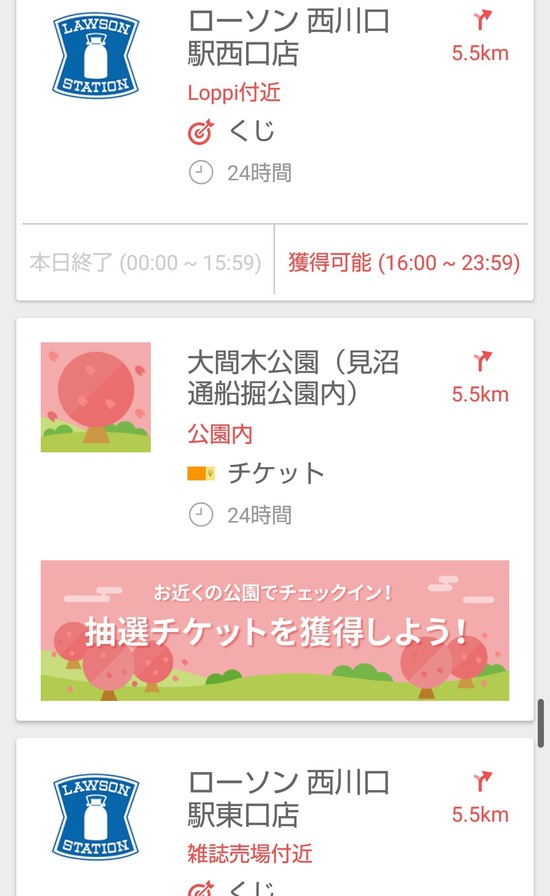
Task: Get directions to 大間木公園
Action: (x=480, y=378)
